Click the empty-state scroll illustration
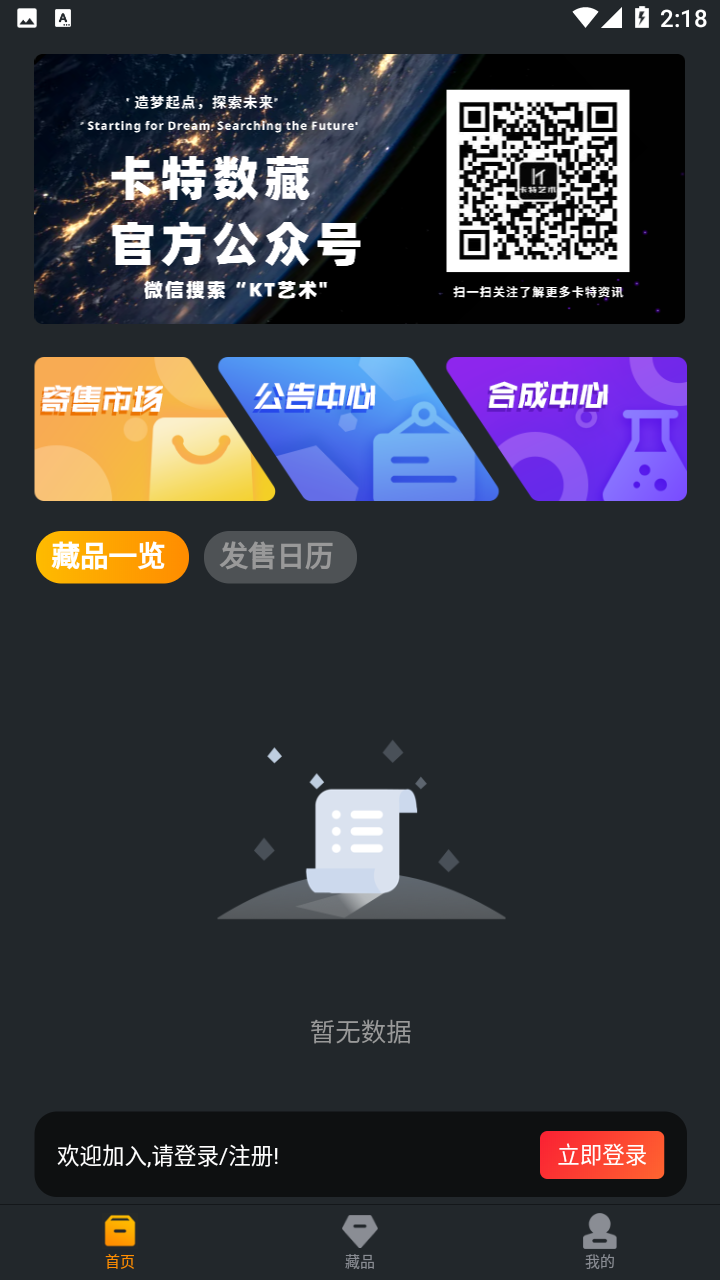This screenshot has height=1280, width=720. pyautogui.click(x=360, y=840)
